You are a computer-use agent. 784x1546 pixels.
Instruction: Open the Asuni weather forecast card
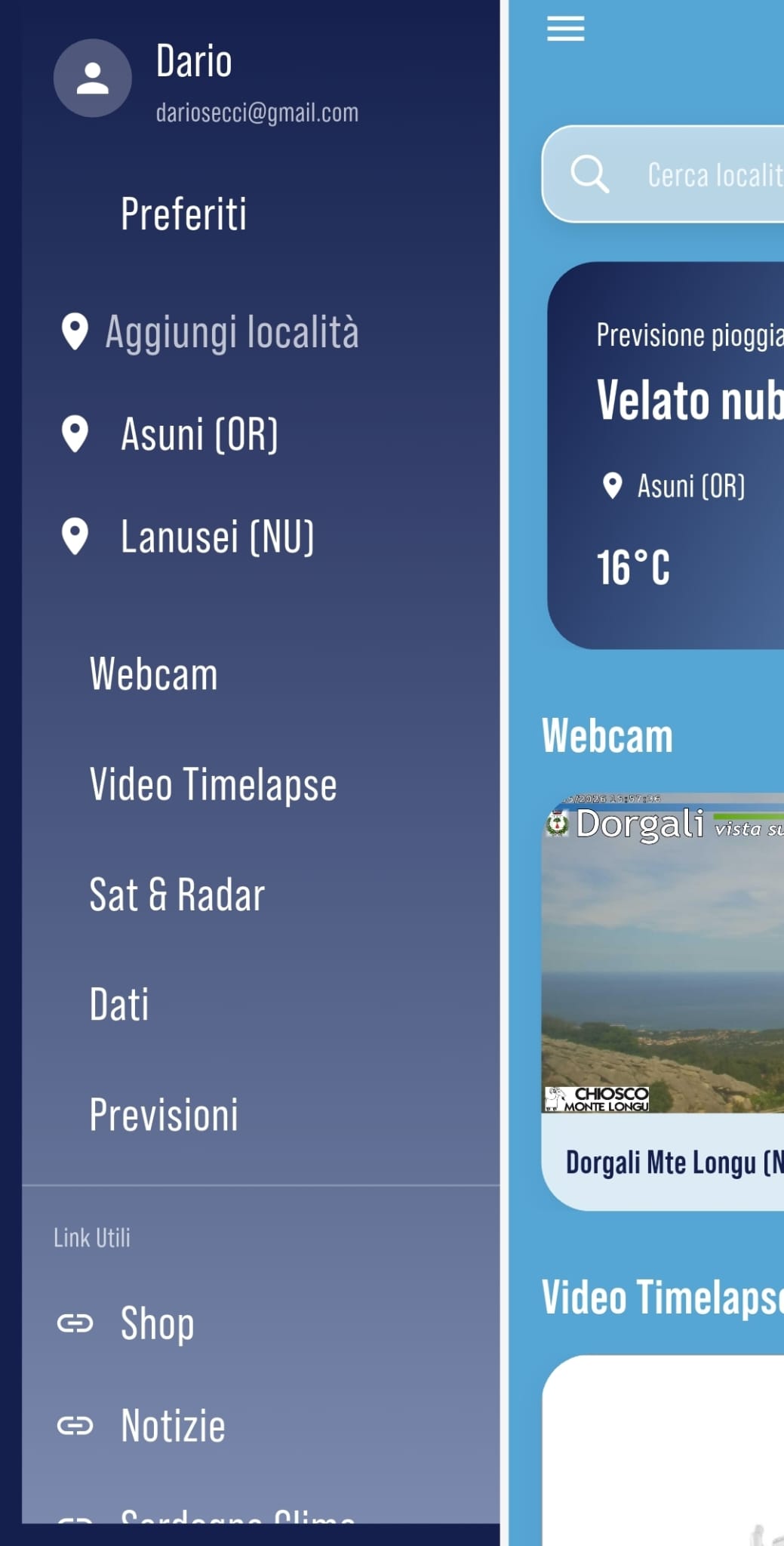click(x=666, y=455)
